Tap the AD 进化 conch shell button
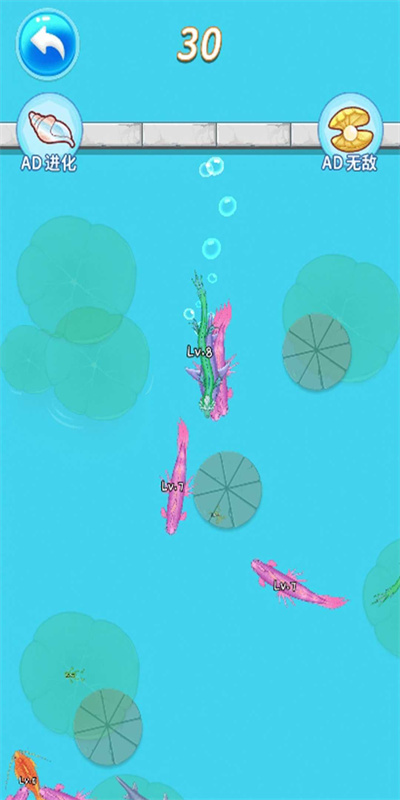Image resolution: width=400 pixels, height=800 pixels. click(49, 132)
